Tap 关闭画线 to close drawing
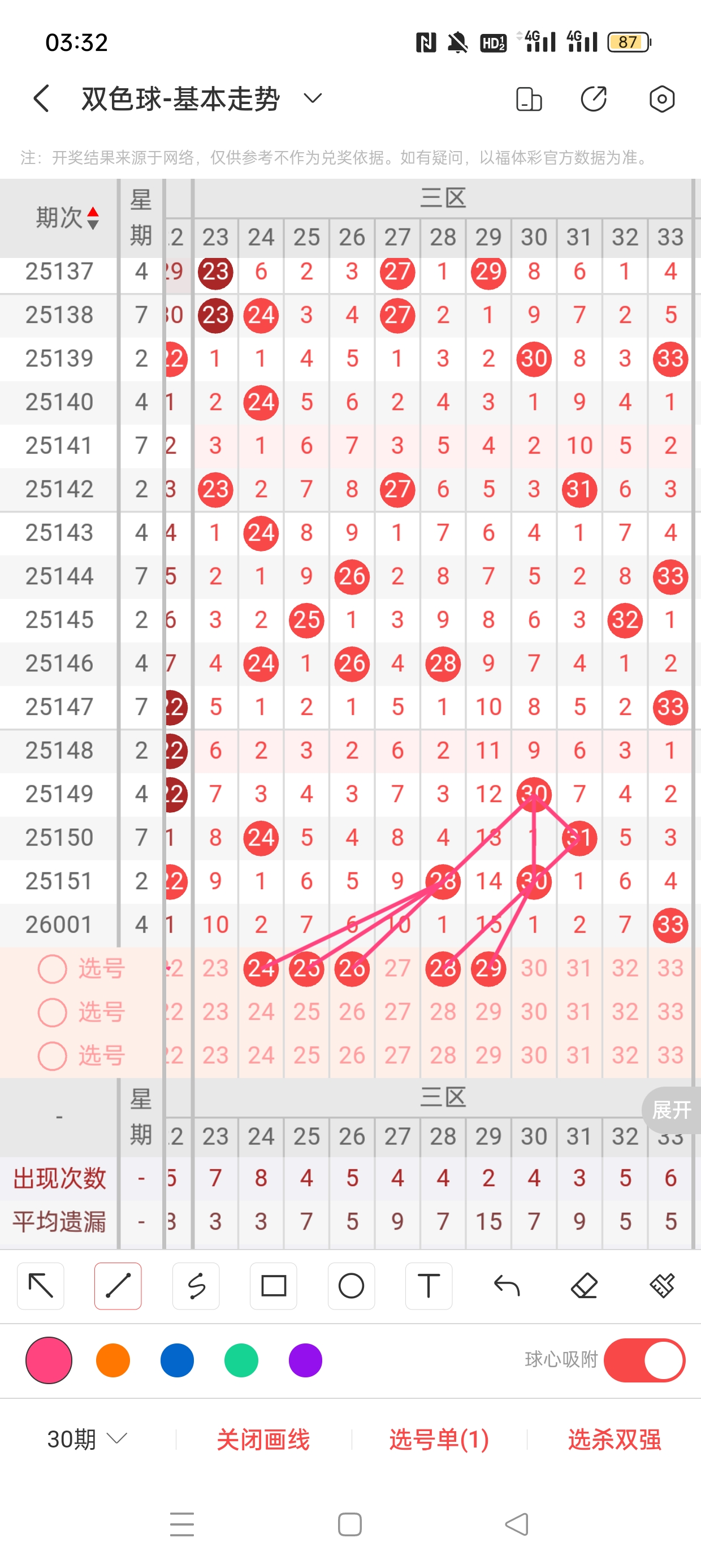Image resolution: width=701 pixels, height=1568 pixels. (x=263, y=1440)
